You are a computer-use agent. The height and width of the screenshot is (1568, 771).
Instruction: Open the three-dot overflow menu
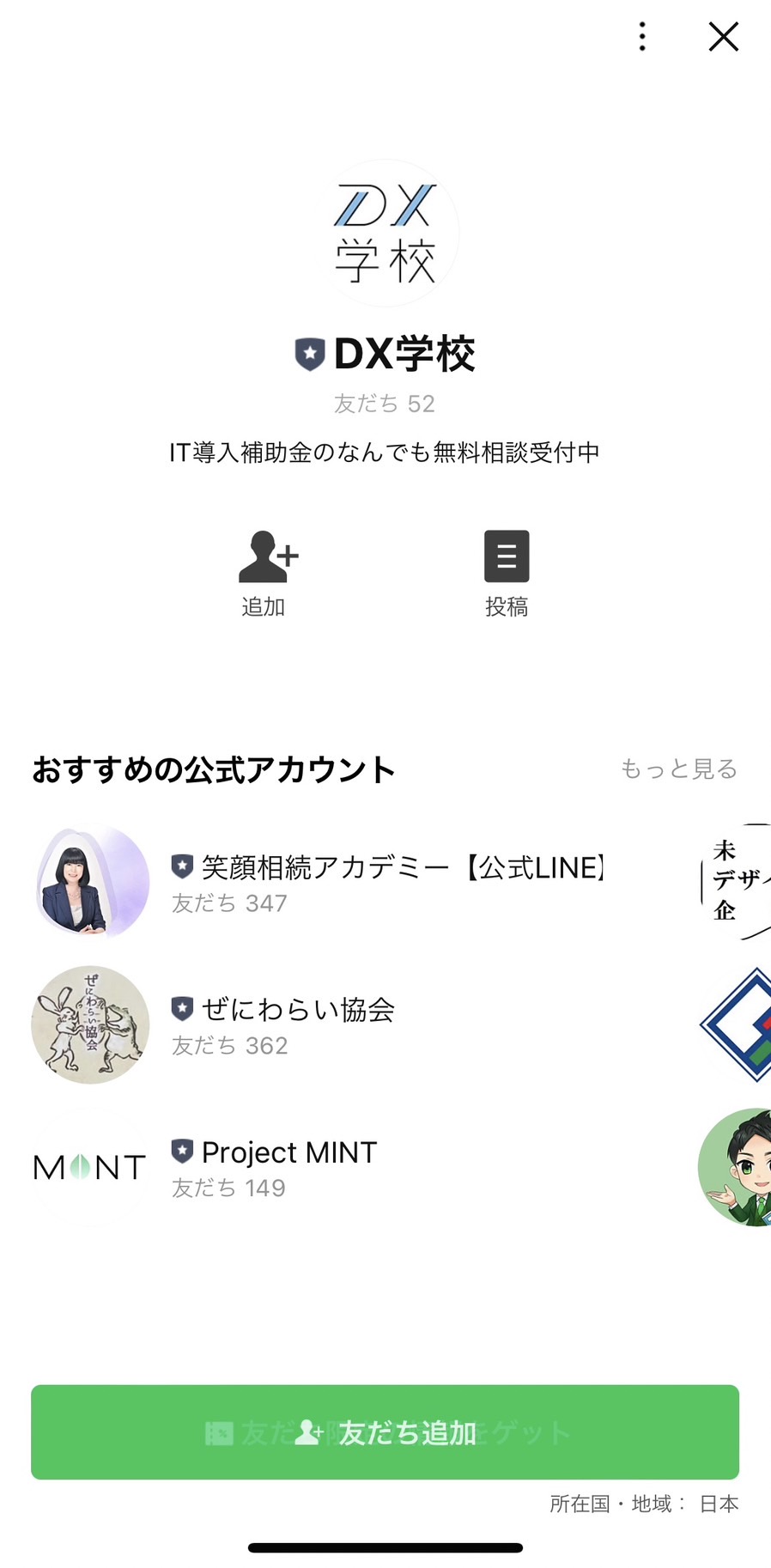click(x=641, y=37)
